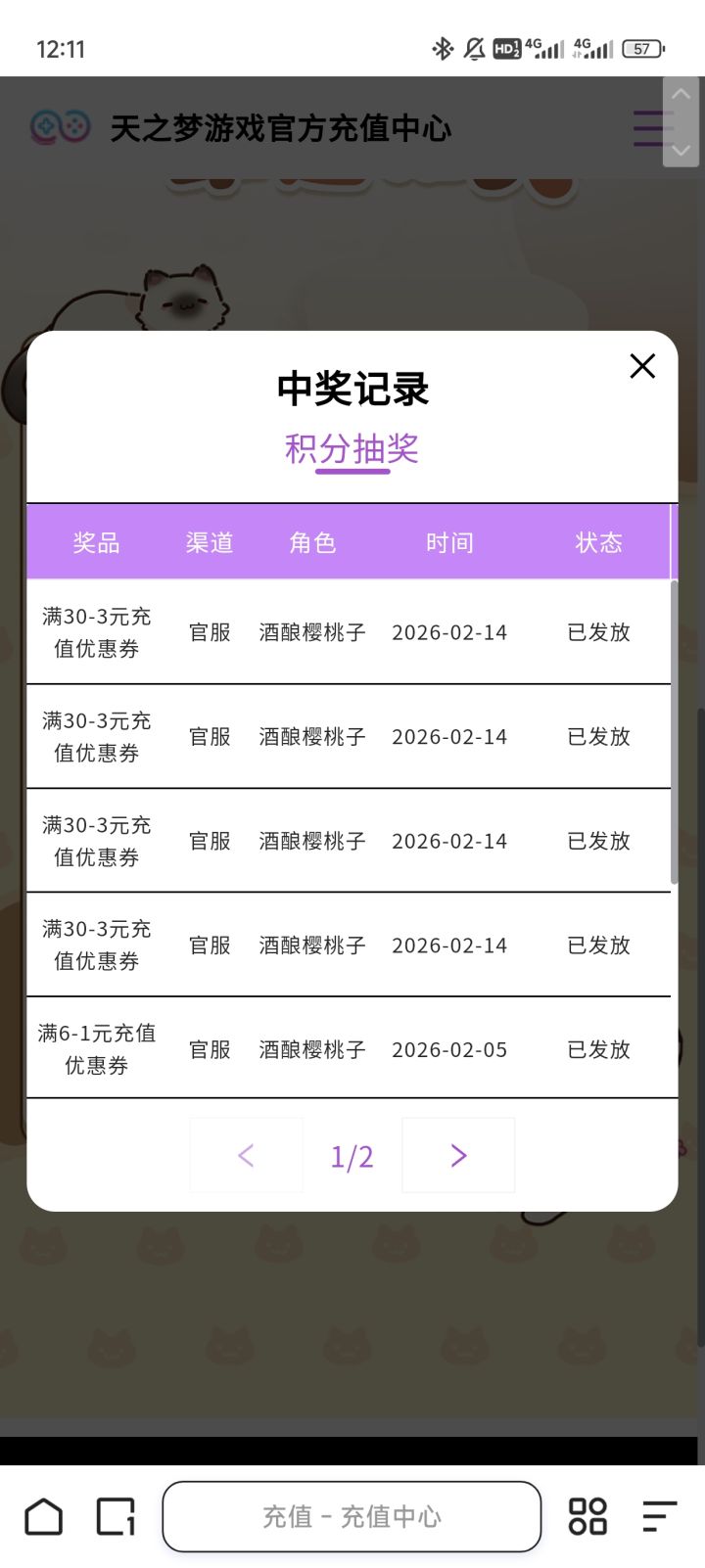Tap the 充值－充值中心 address bar
This screenshot has height=1568, width=705.
(x=352, y=1516)
